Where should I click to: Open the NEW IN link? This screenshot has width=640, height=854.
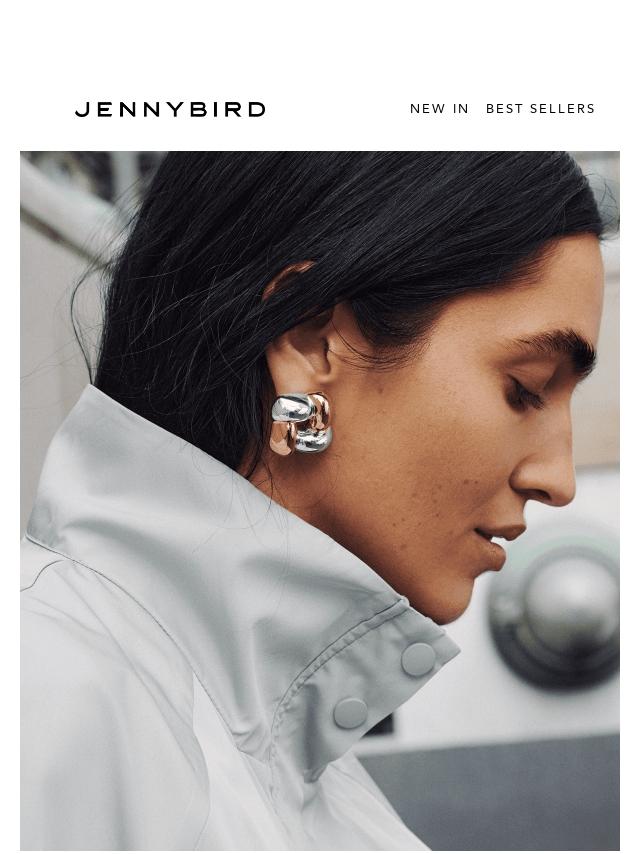(x=439, y=109)
